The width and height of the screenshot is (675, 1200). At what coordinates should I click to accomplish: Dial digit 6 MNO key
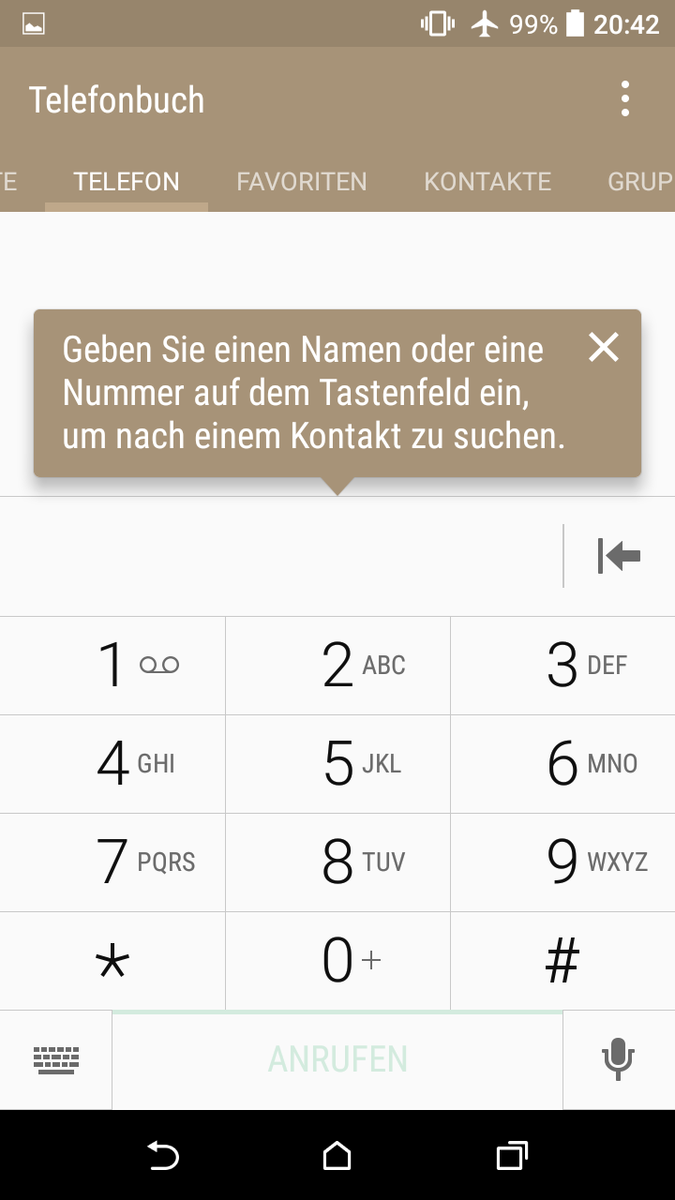point(563,764)
